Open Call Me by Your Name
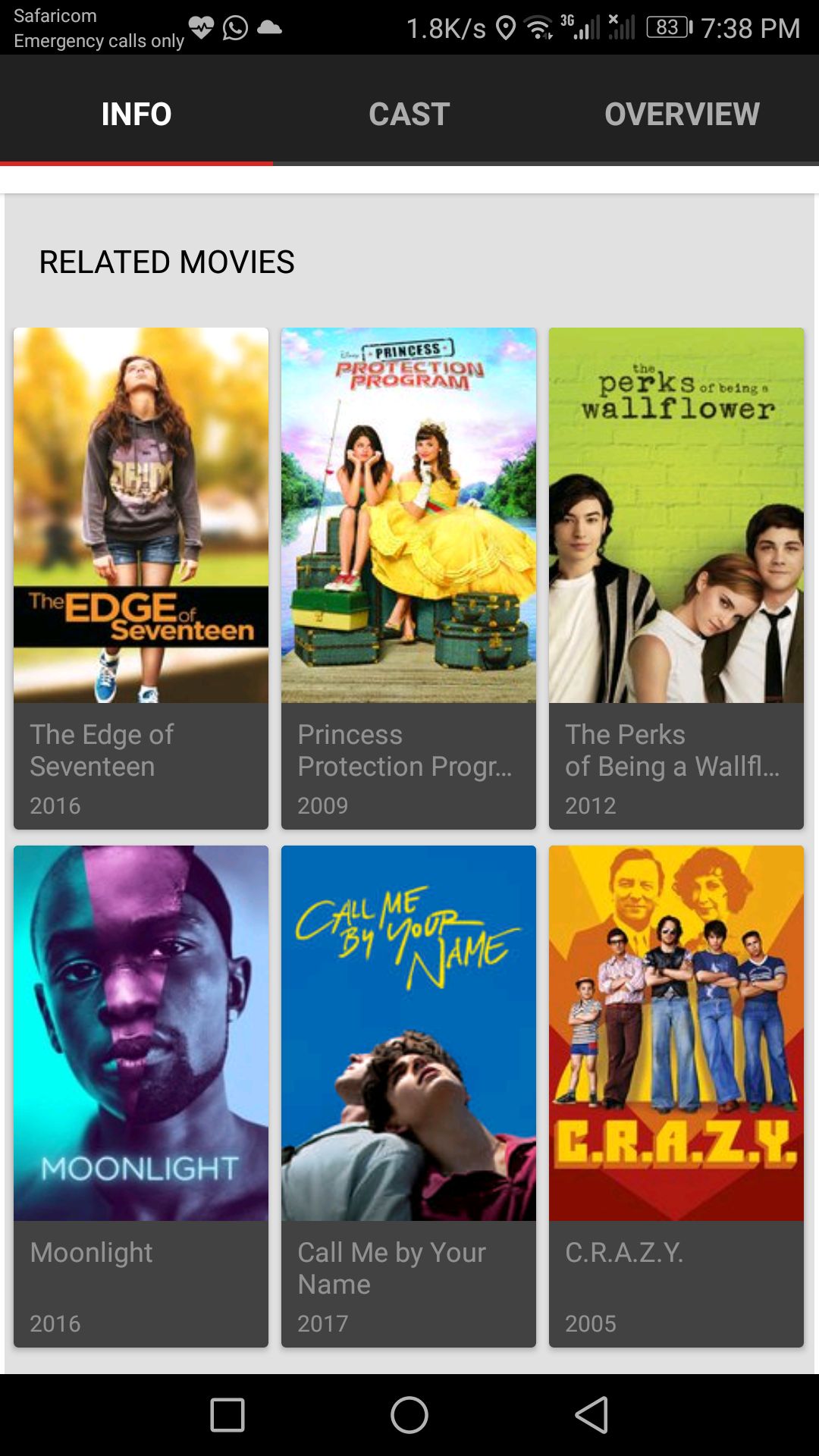 pyautogui.click(x=409, y=1096)
